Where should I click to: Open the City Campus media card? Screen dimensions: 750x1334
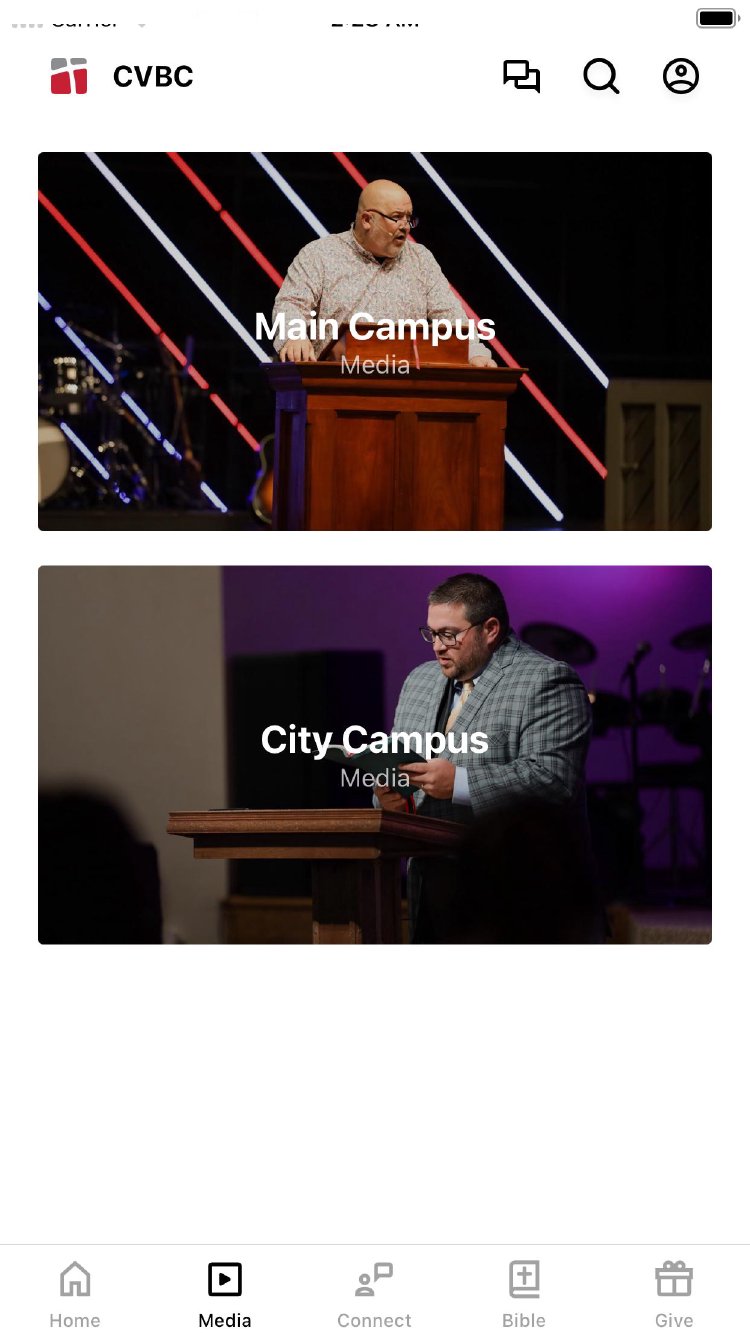[375, 754]
